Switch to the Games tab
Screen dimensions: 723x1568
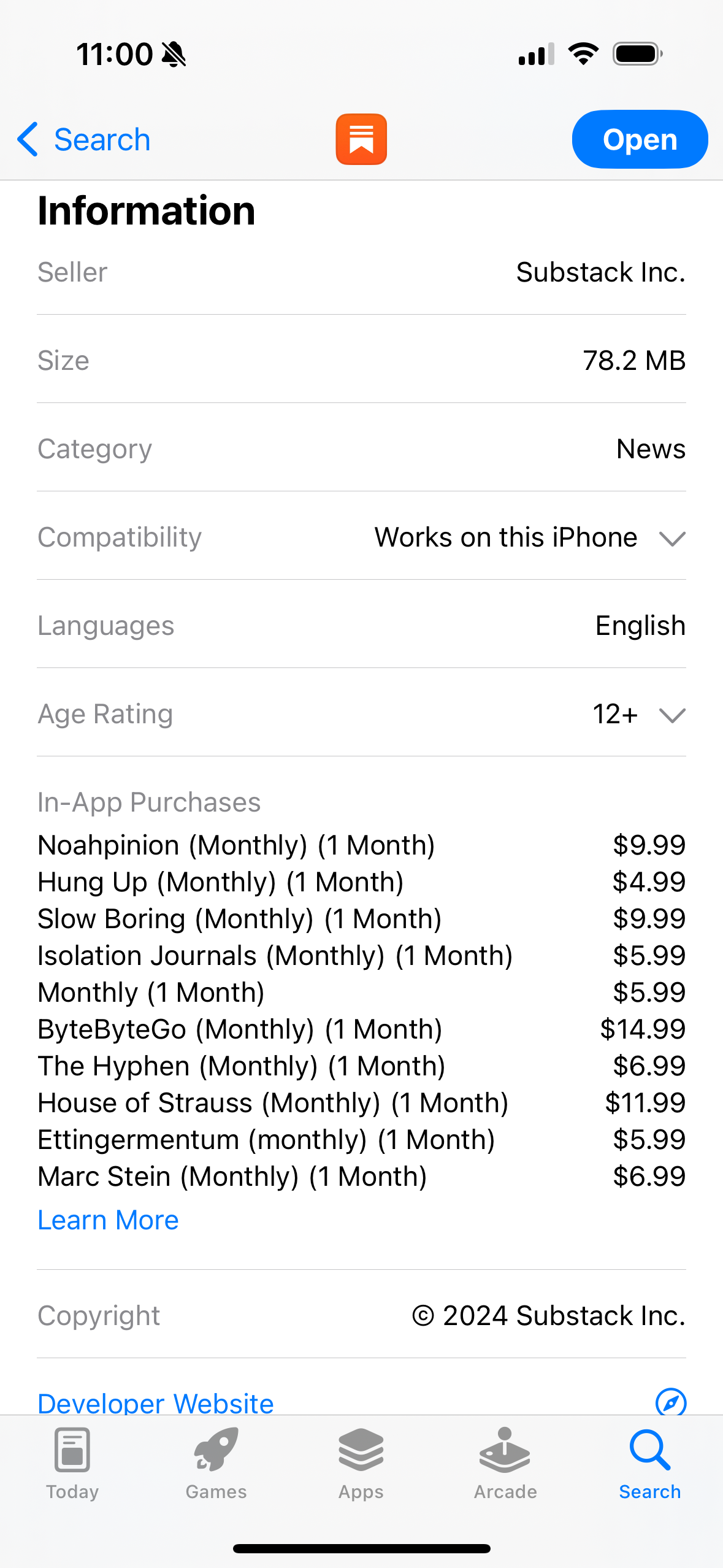click(x=216, y=1464)
